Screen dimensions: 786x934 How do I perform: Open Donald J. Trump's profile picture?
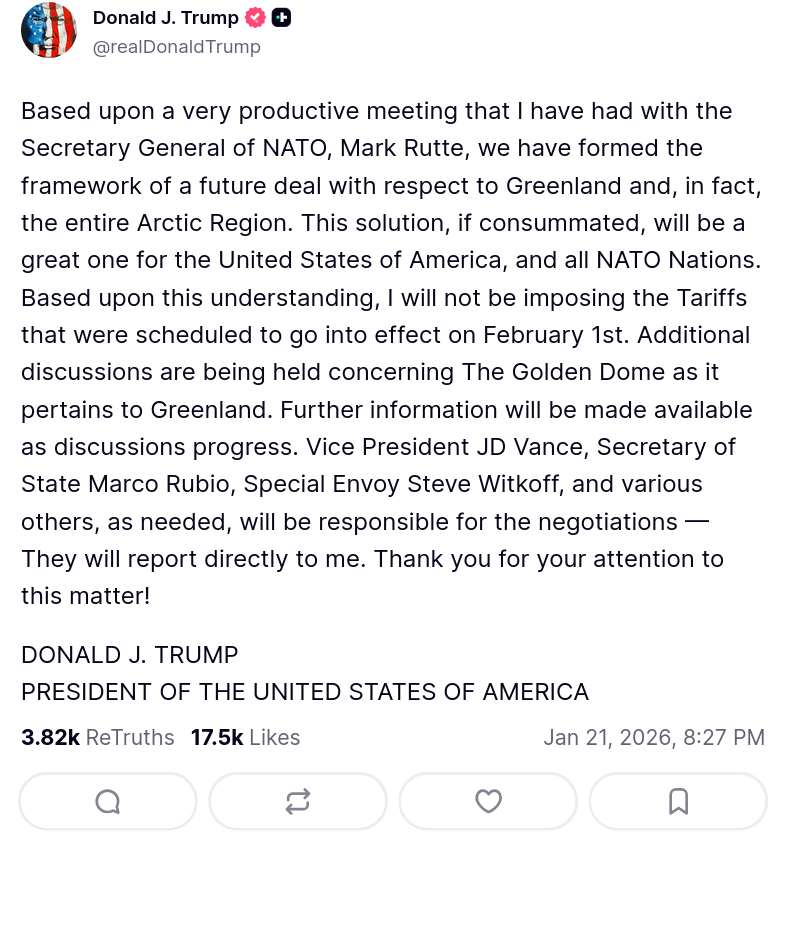[x=49, y=30]
